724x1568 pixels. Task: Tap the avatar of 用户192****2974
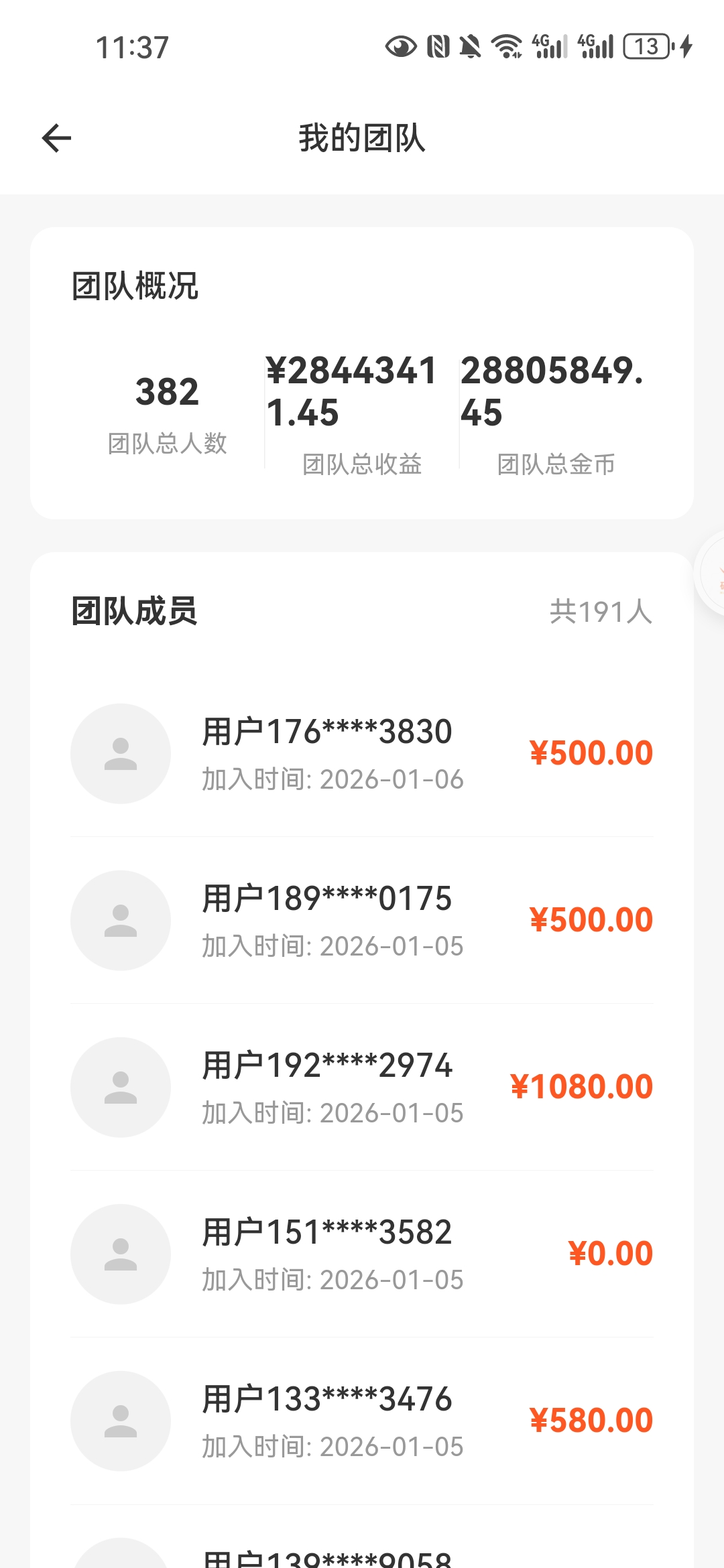coord(120,1087)
